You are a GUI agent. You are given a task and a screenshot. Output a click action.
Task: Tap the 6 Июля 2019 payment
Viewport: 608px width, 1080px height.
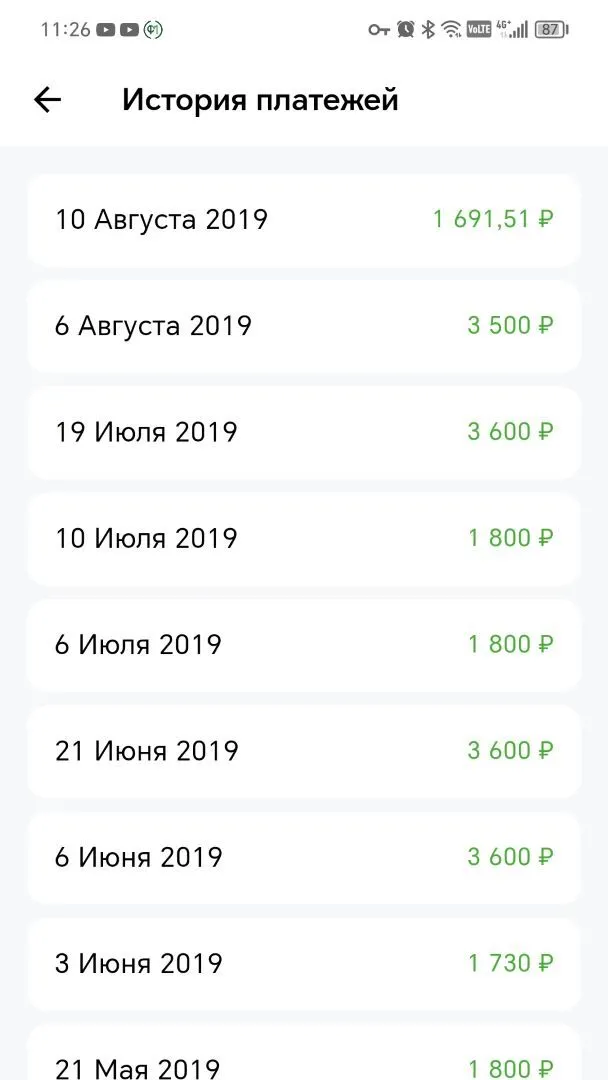click(x=304, y=645)
